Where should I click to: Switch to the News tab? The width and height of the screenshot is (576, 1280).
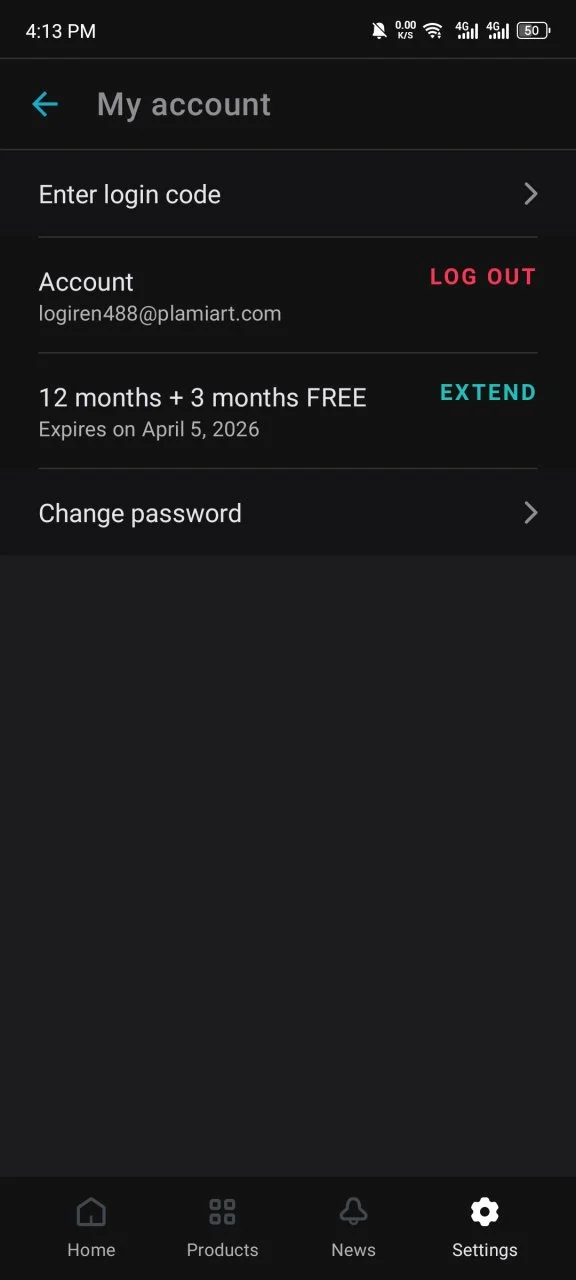point(353,1227)
